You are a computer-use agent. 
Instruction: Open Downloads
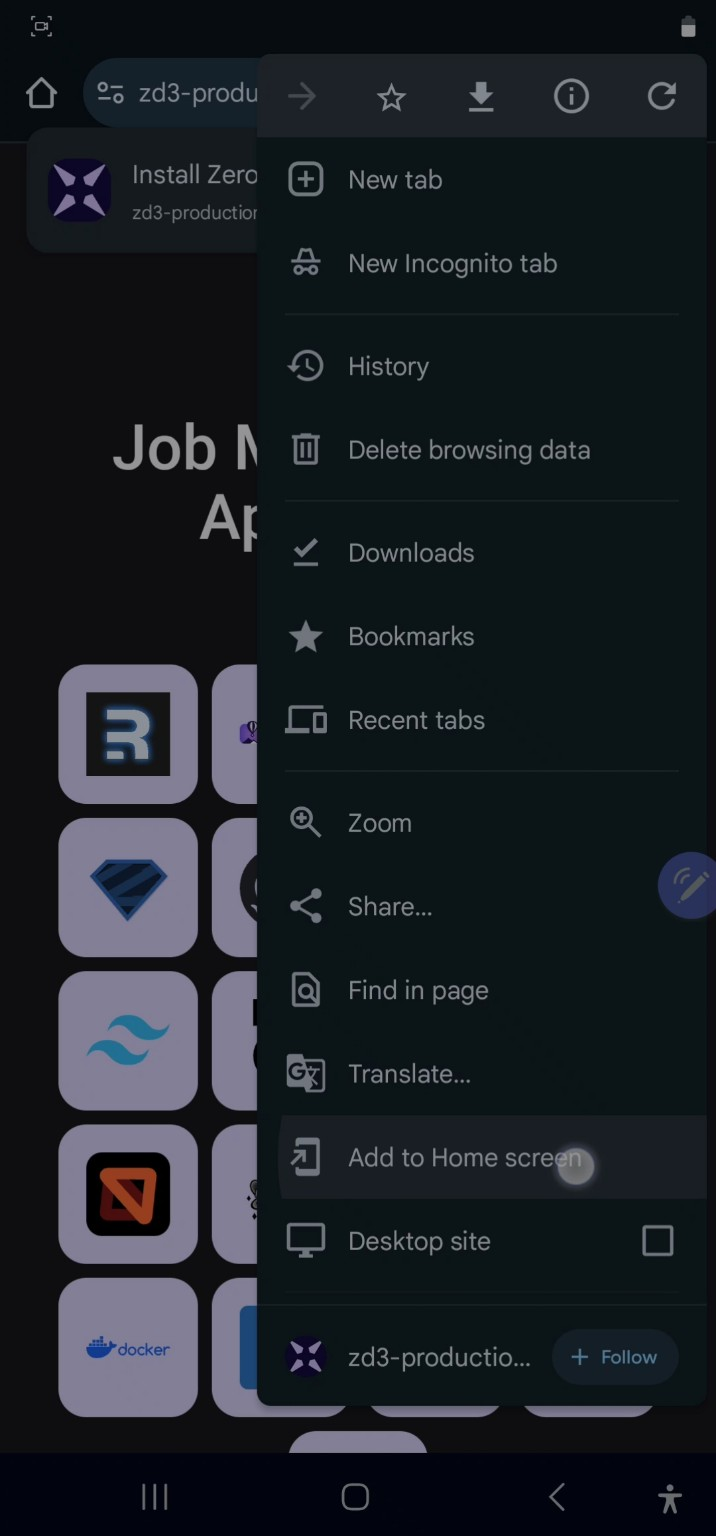[411, 553]
